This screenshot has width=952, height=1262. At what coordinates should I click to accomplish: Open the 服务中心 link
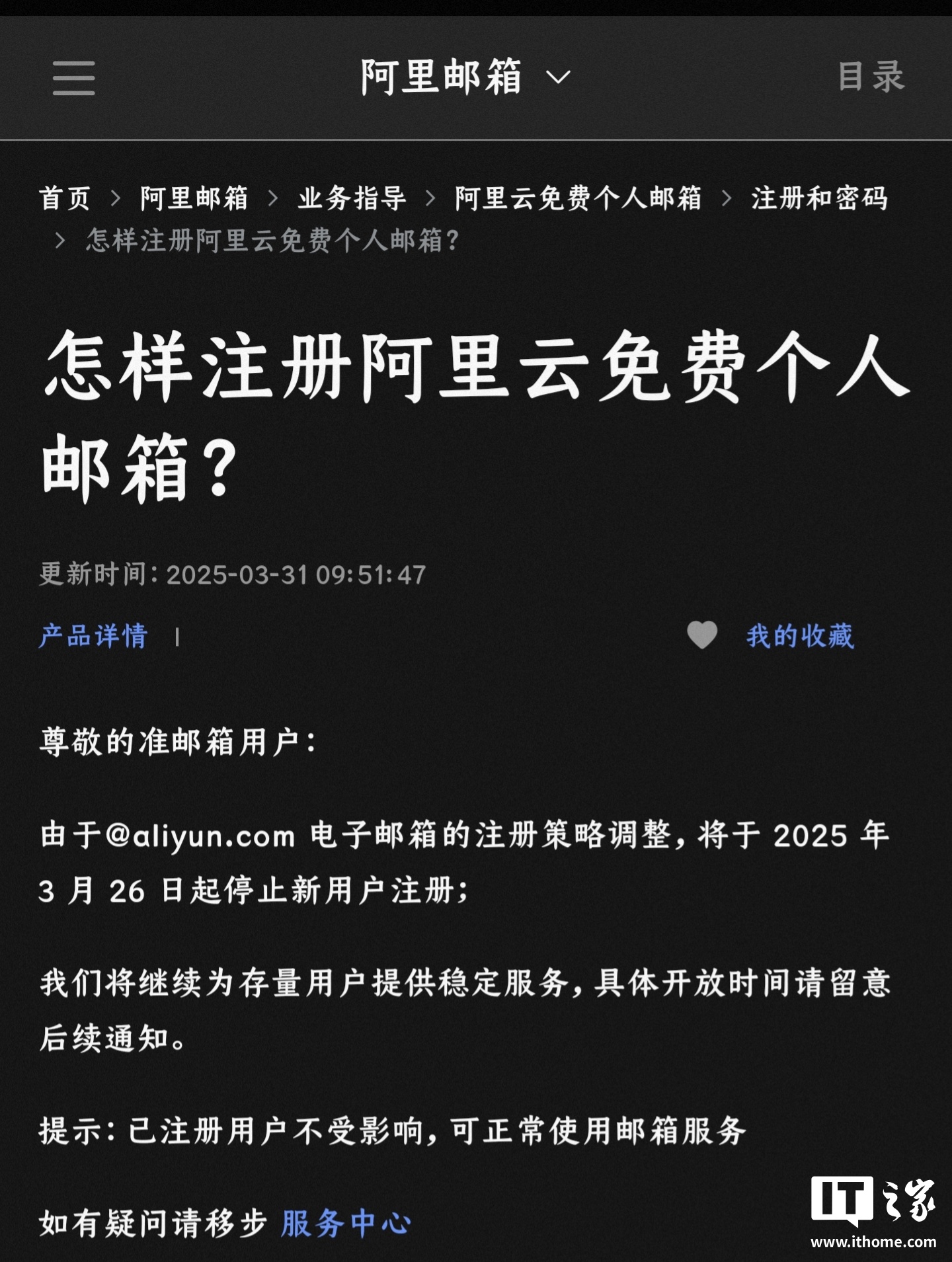pos(346,1224)
